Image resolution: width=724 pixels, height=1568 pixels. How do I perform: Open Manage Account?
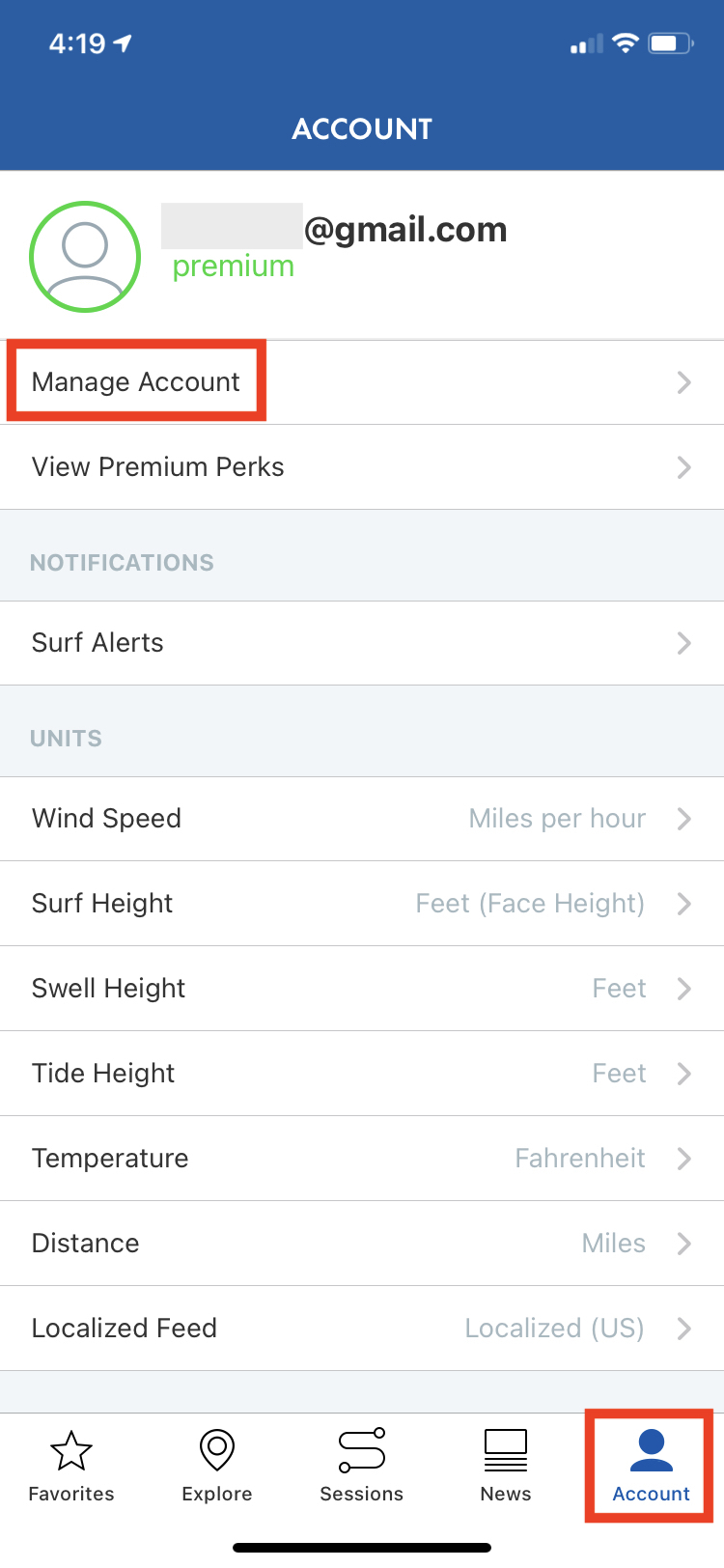click(x=362, y=382)
